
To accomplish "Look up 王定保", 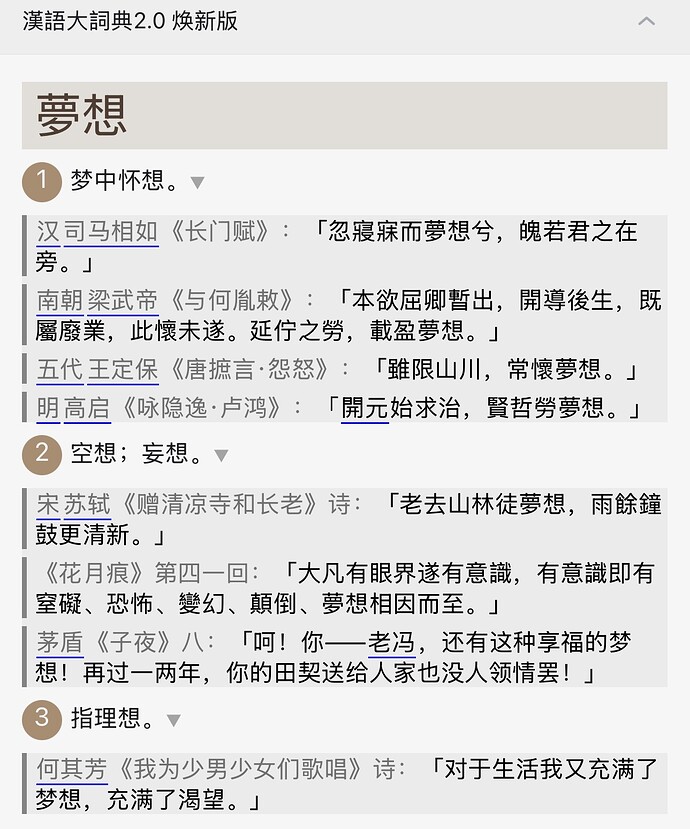I will tap(122, 369).
